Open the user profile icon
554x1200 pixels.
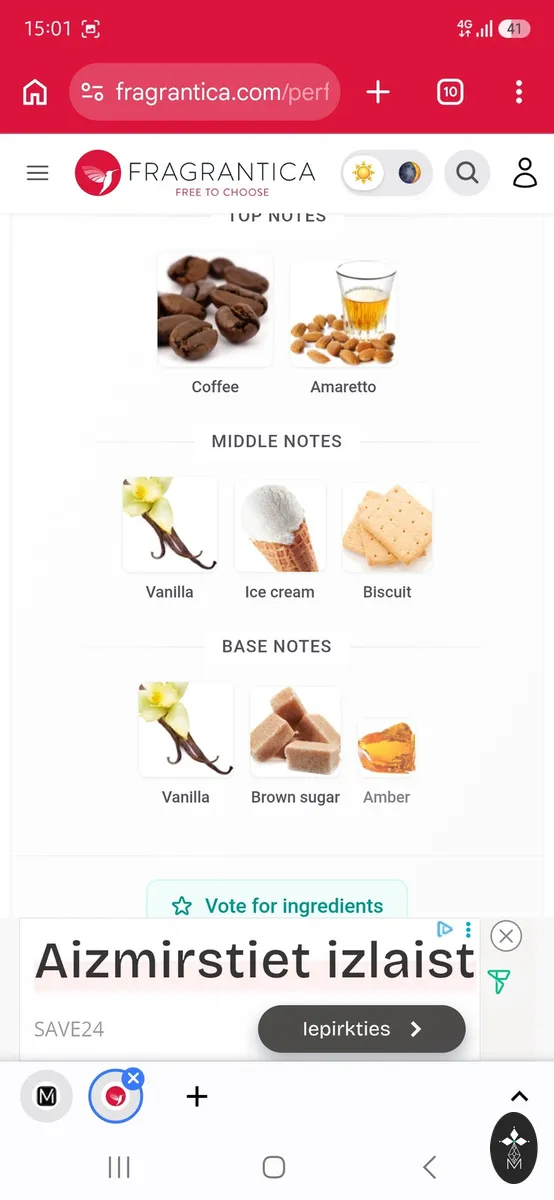525,173
